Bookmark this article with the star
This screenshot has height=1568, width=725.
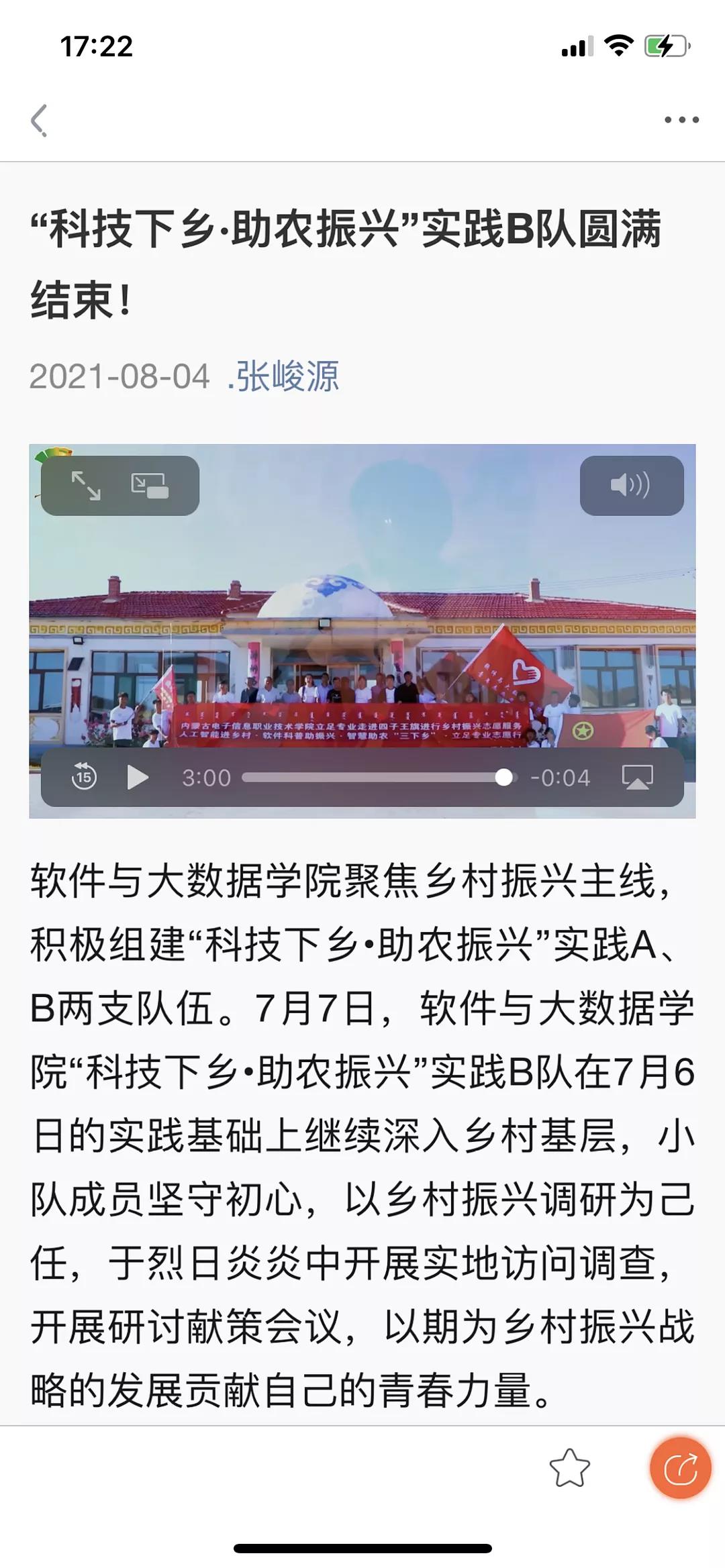click(569, 1468)
